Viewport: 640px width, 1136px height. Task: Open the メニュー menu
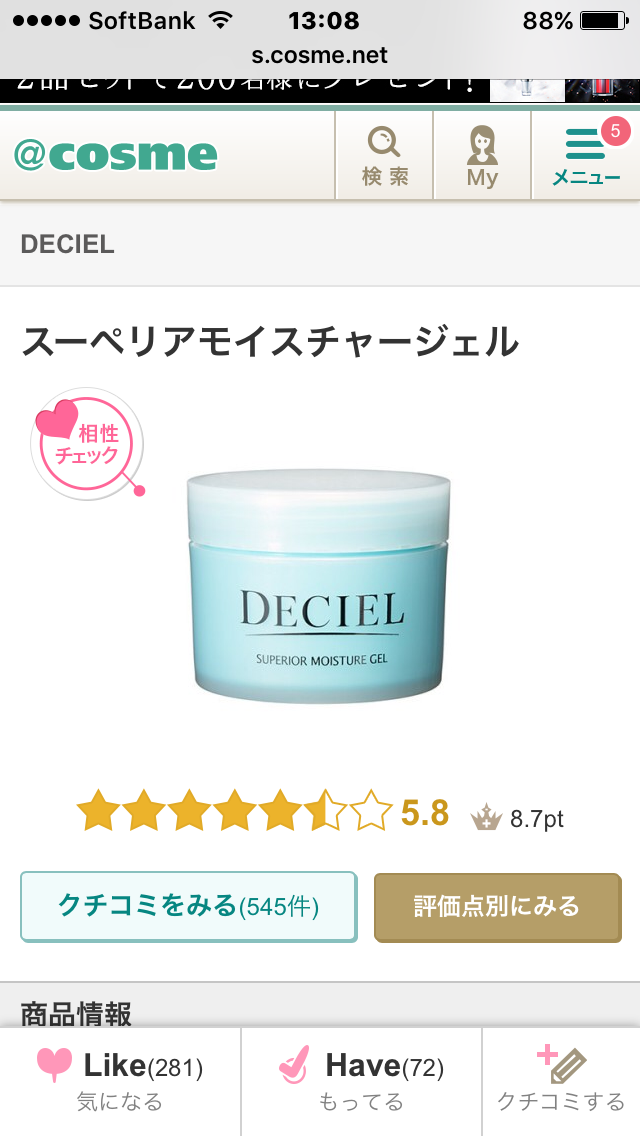pos(586,156)
